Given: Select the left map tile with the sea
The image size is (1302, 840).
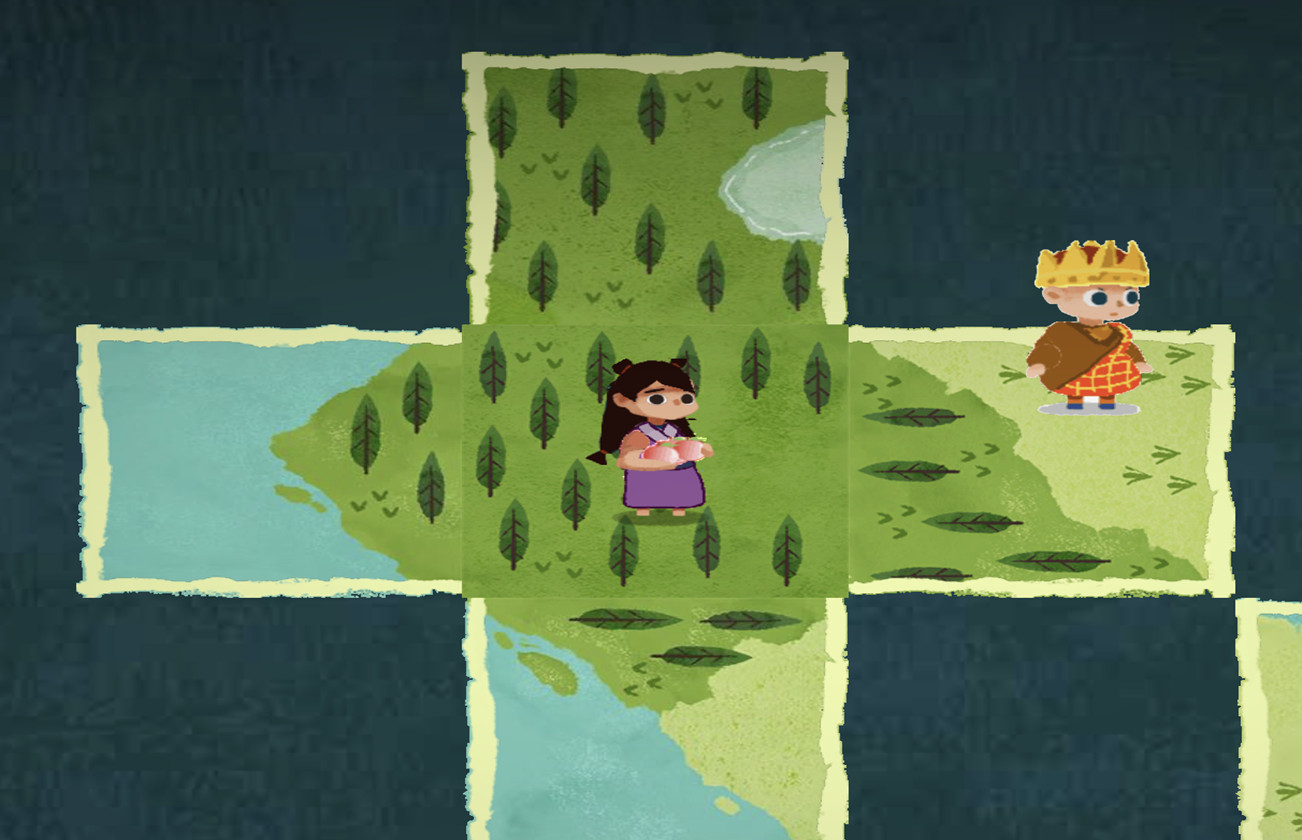Looking at the screenshot, I should (270, 460).
